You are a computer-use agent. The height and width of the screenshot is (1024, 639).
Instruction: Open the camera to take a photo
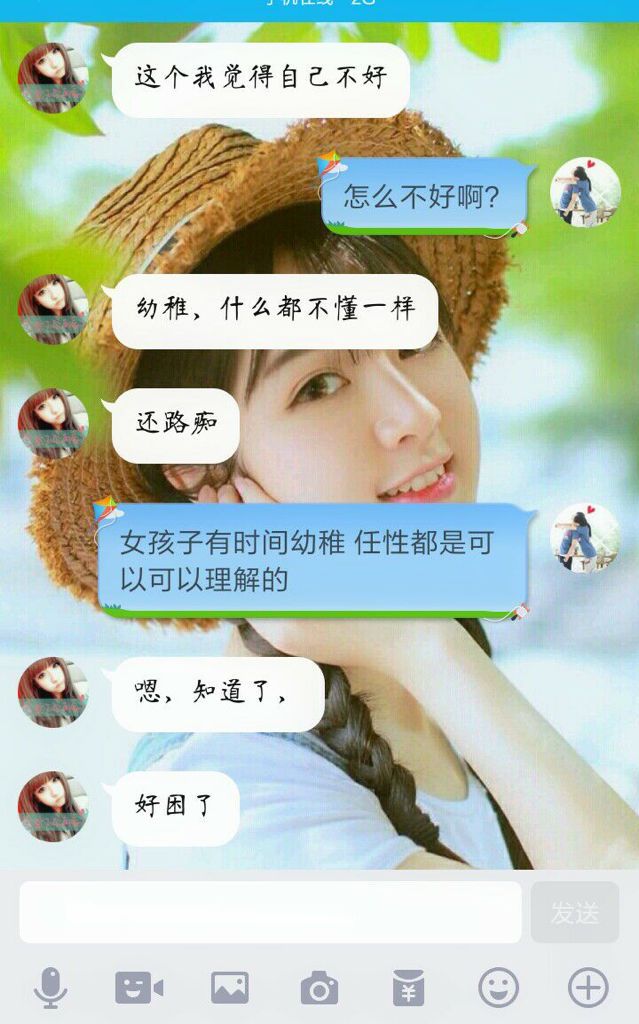pyautogui.click(x=319, y=988)
